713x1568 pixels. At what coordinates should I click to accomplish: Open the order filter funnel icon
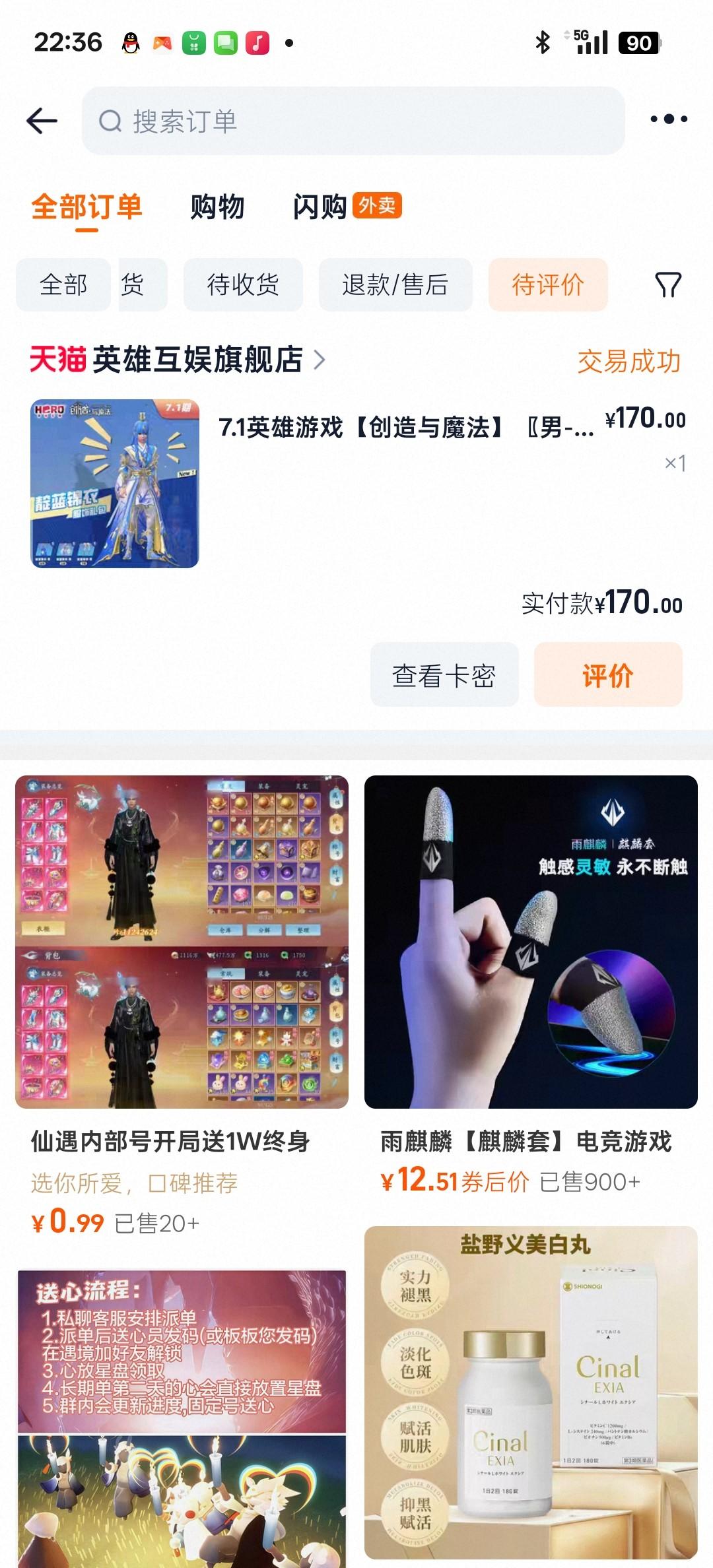[x=667, y=285]
